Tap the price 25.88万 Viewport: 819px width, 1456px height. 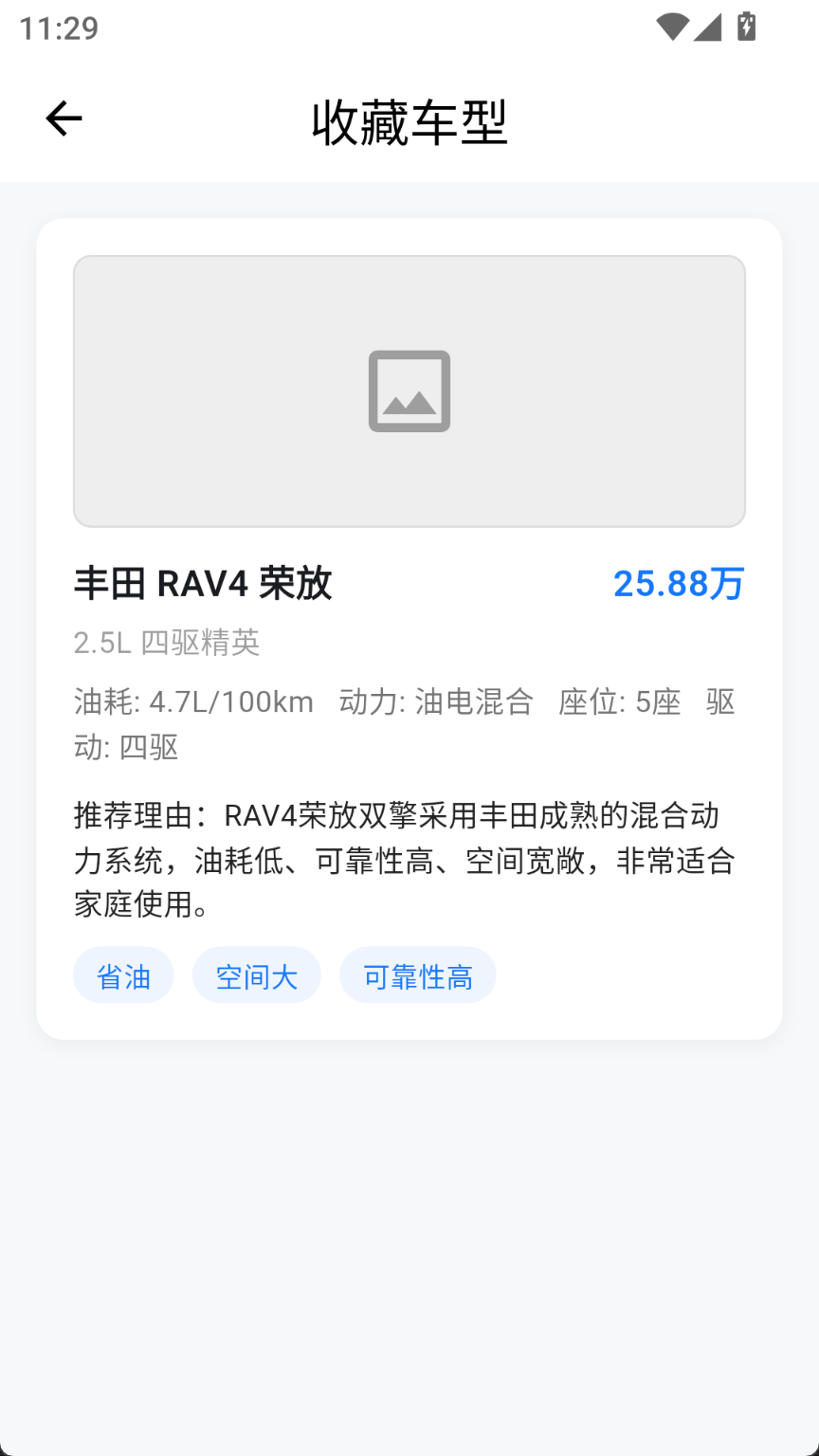pos(678,583)
